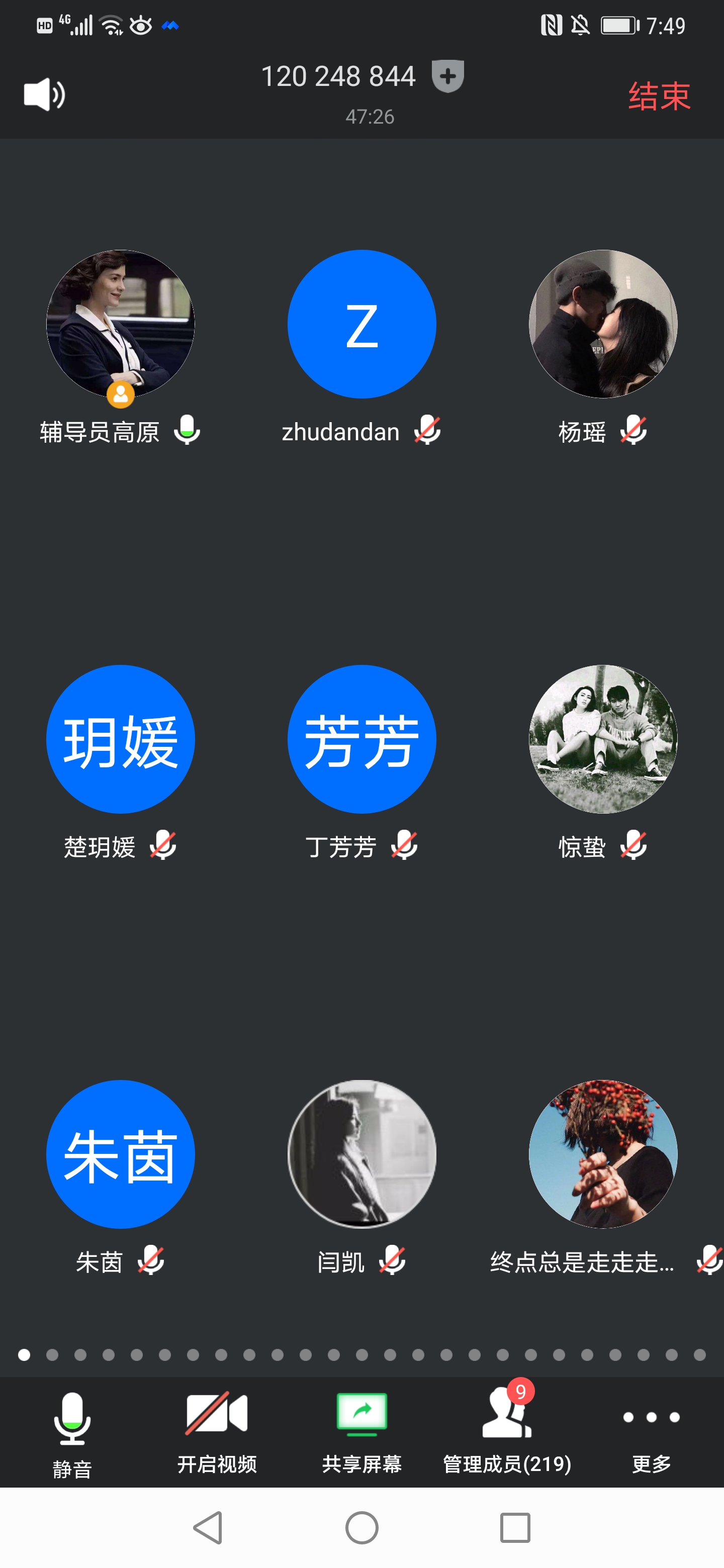
Task: Start sharing screen with 共享屏幕
Action: 361,1432
